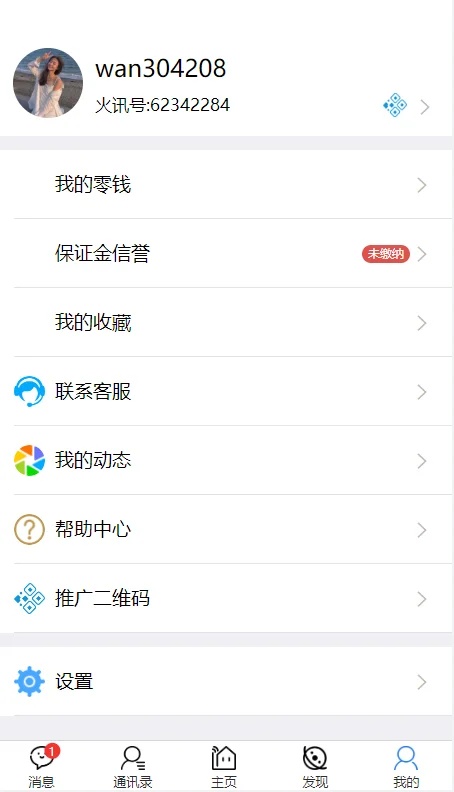
Task: Open the wan304208 profile header
Action: [226, 83]
